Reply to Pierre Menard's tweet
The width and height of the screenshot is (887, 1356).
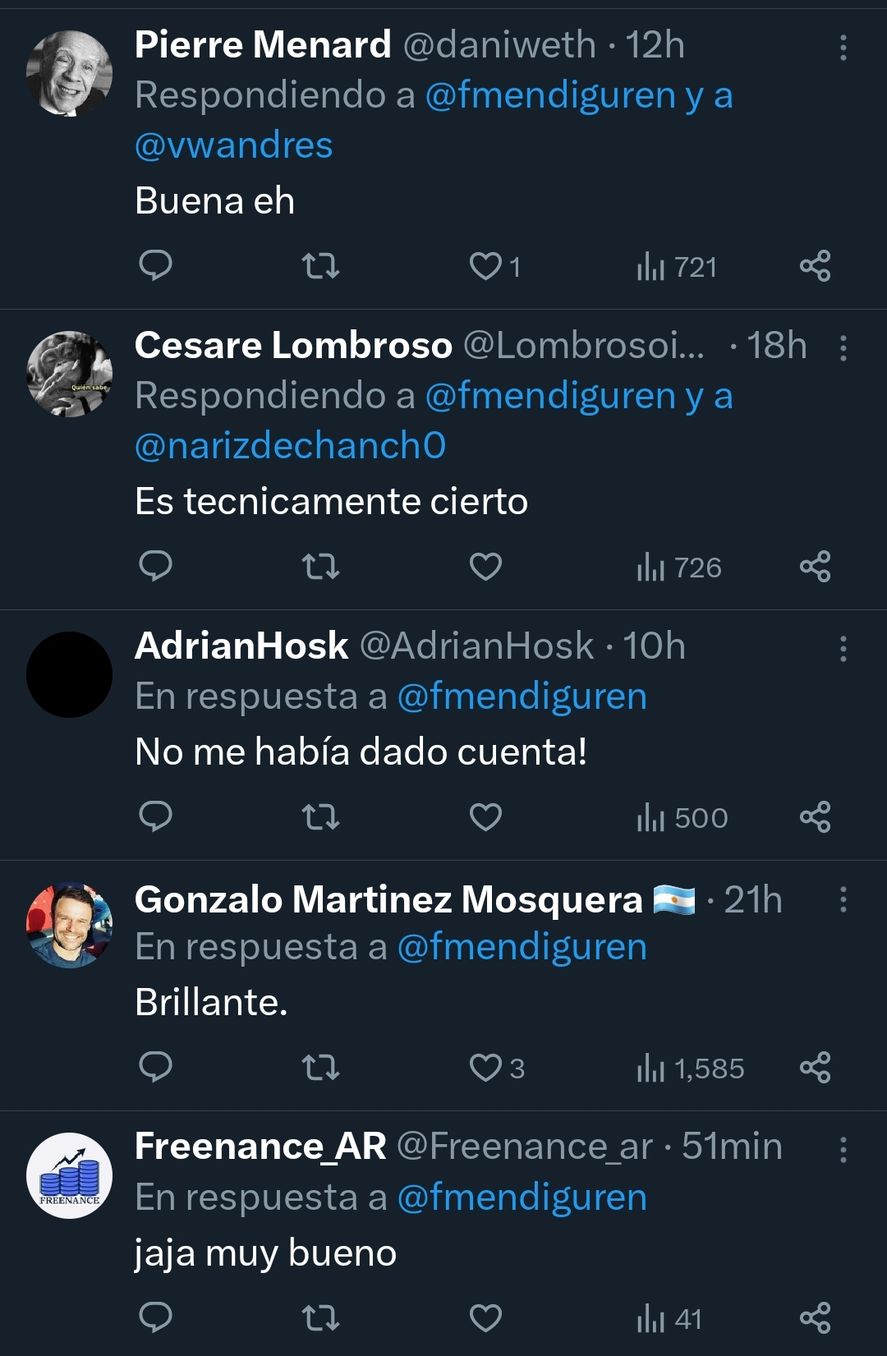[x=155, y=266]
